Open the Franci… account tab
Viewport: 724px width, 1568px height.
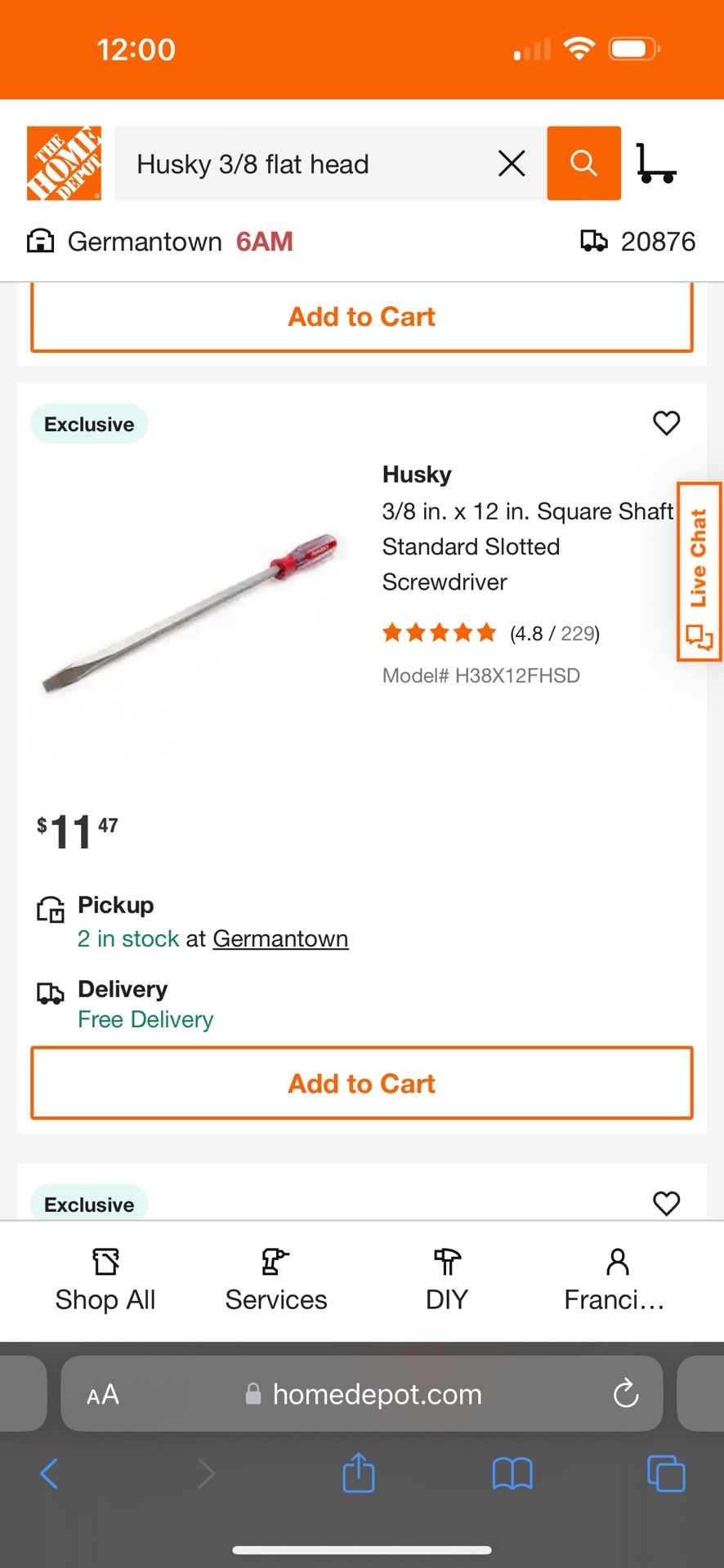pos(616,1280)
